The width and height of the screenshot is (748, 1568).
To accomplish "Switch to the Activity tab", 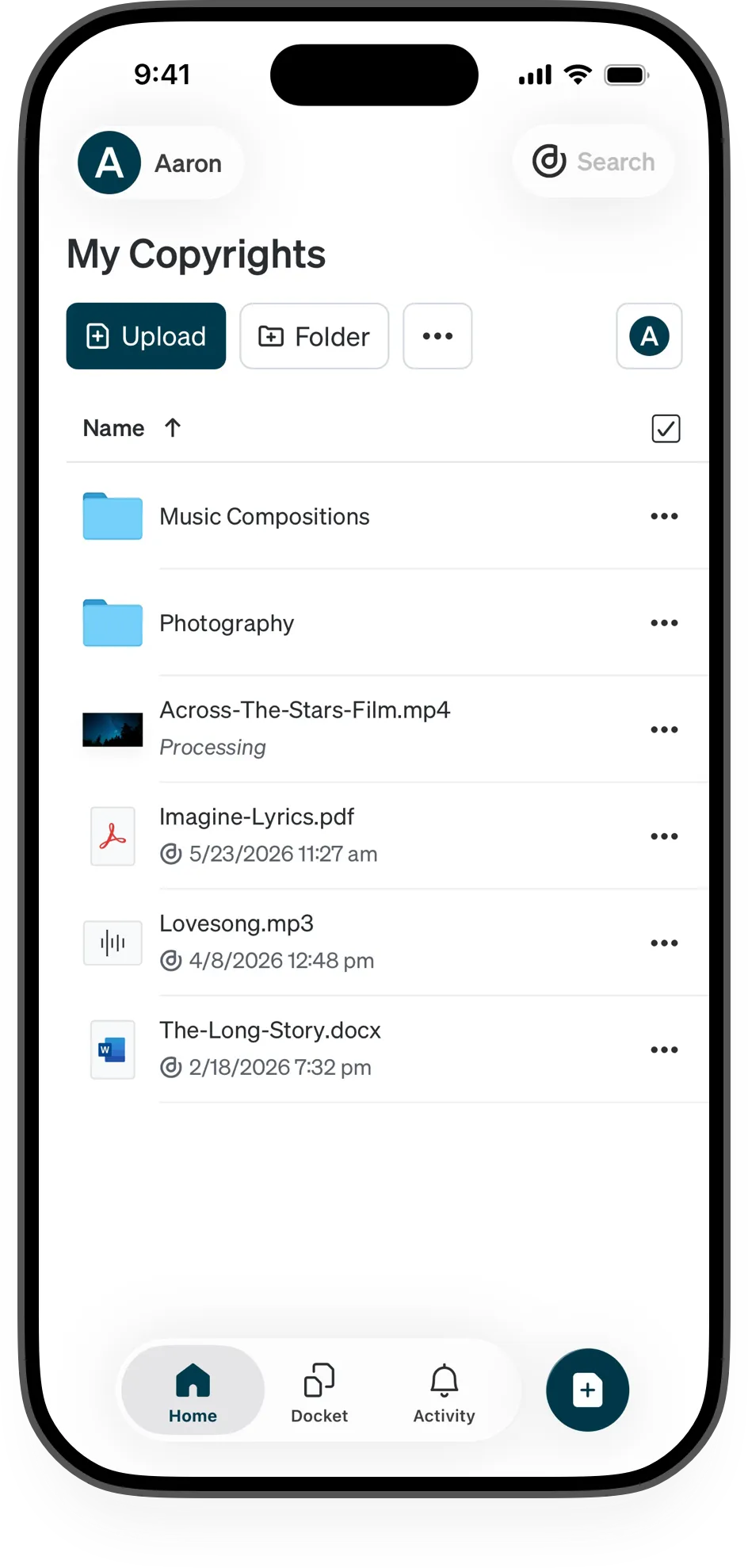I will coord(444,1391).
